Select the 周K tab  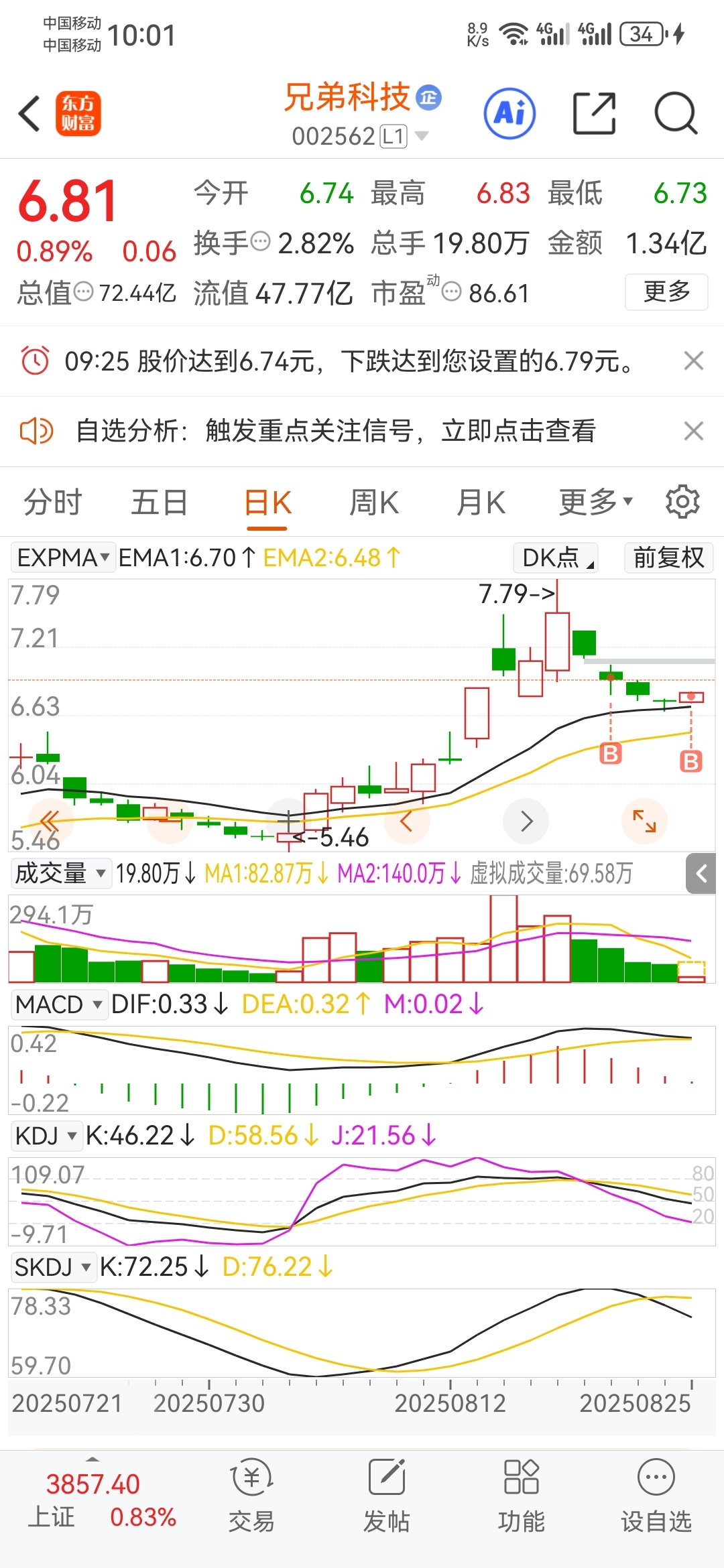click(x=373, y=503)
